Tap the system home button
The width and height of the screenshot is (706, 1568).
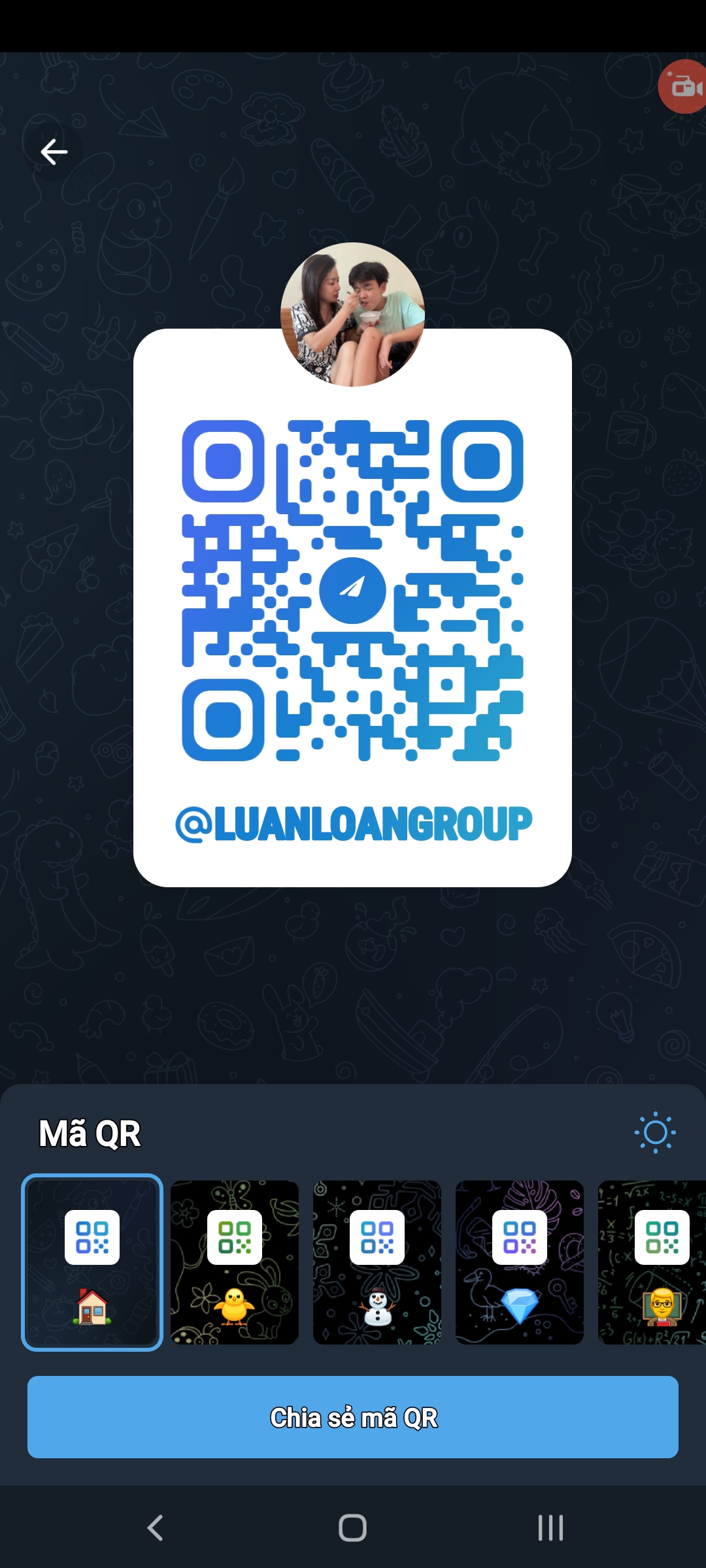(x=353, y=1528)
